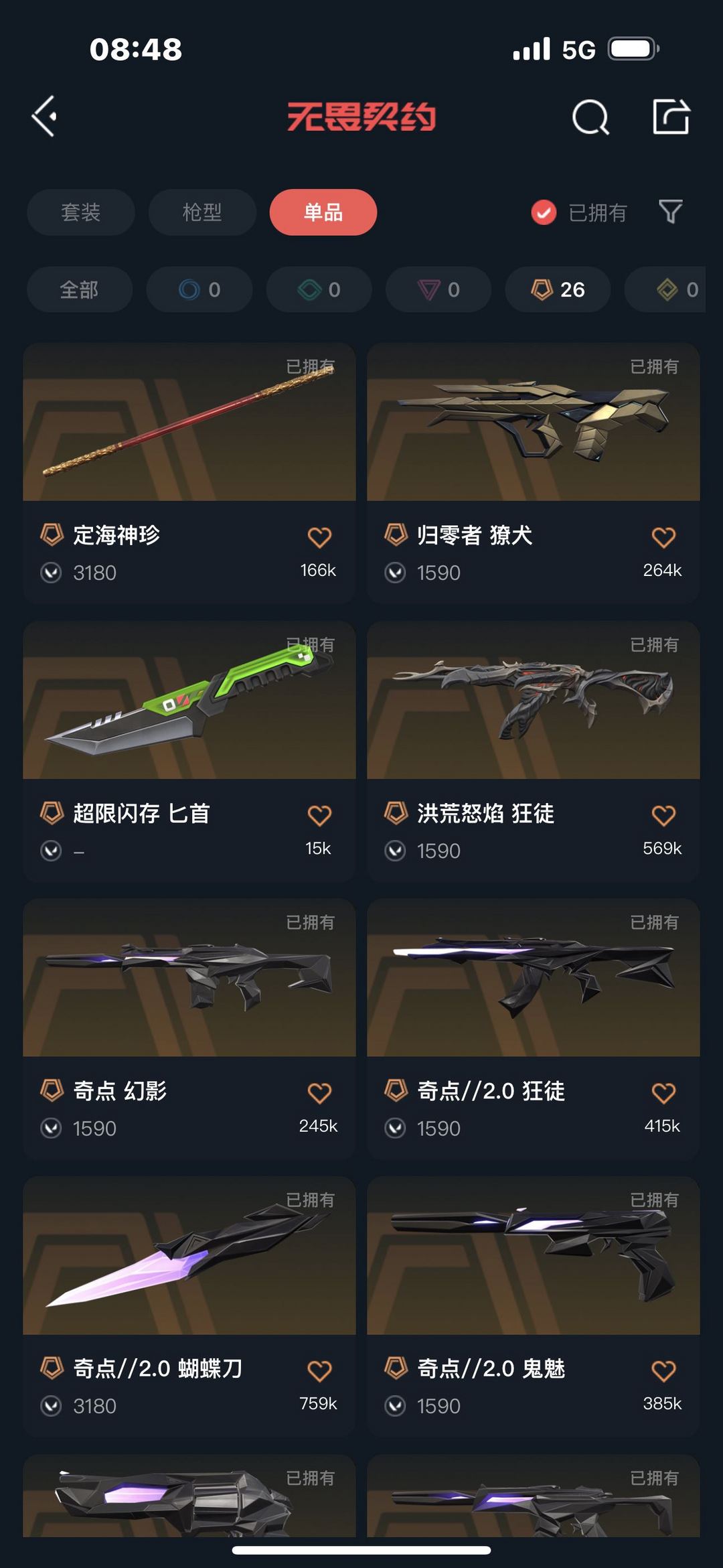
Task: View the 奇点//2.0 狂徒 skin card
Action: pyautogui.click(x=534, y=1029)
